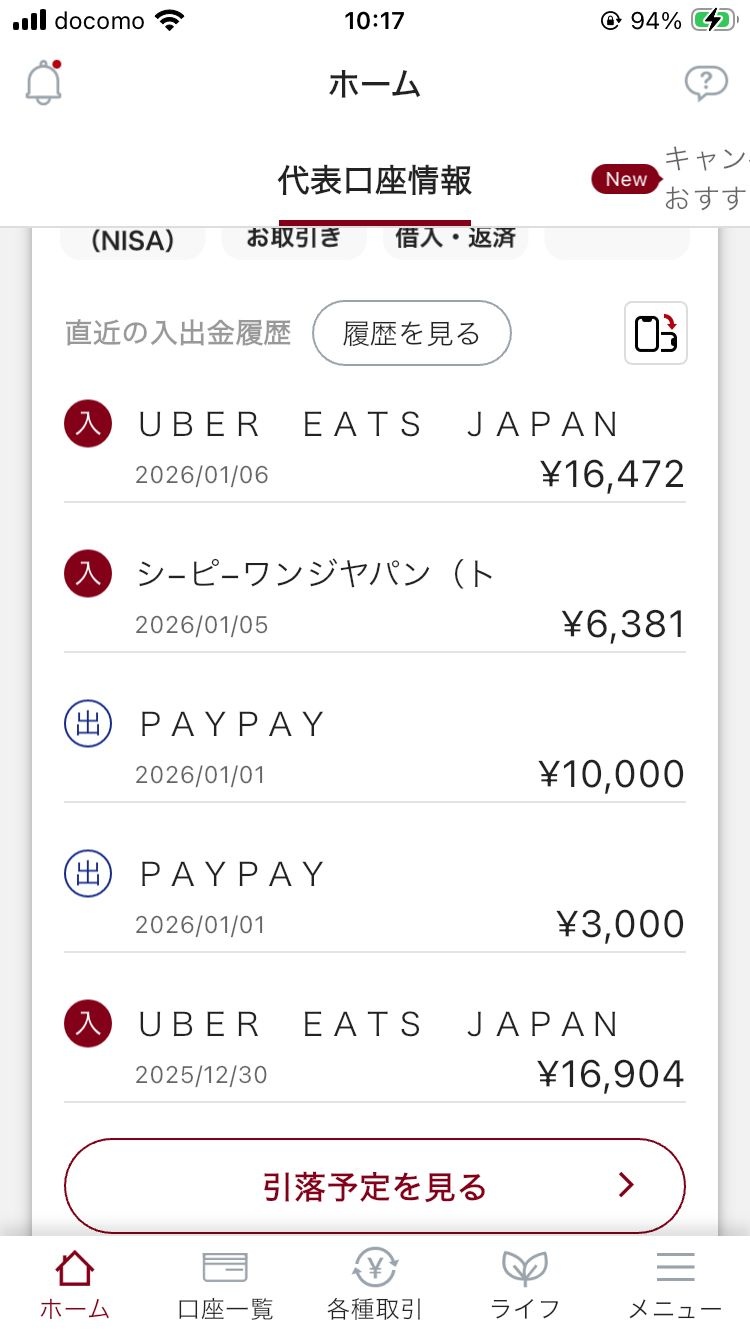Image resolution: width=750 pixels, height=1334 pixels.
Task: Tap the 履歴を見る button
Action: point(411,334)
